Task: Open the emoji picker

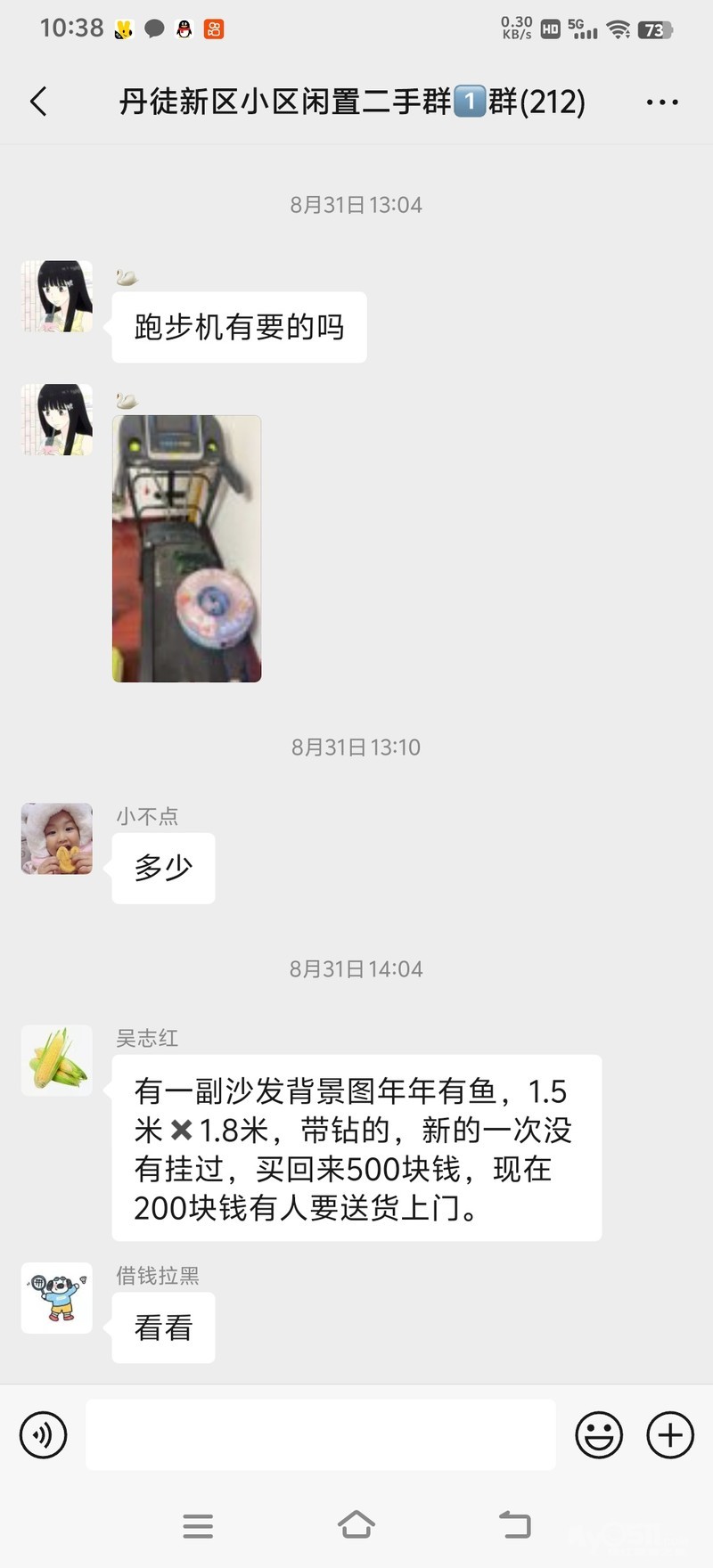Action: (599, 1434)
